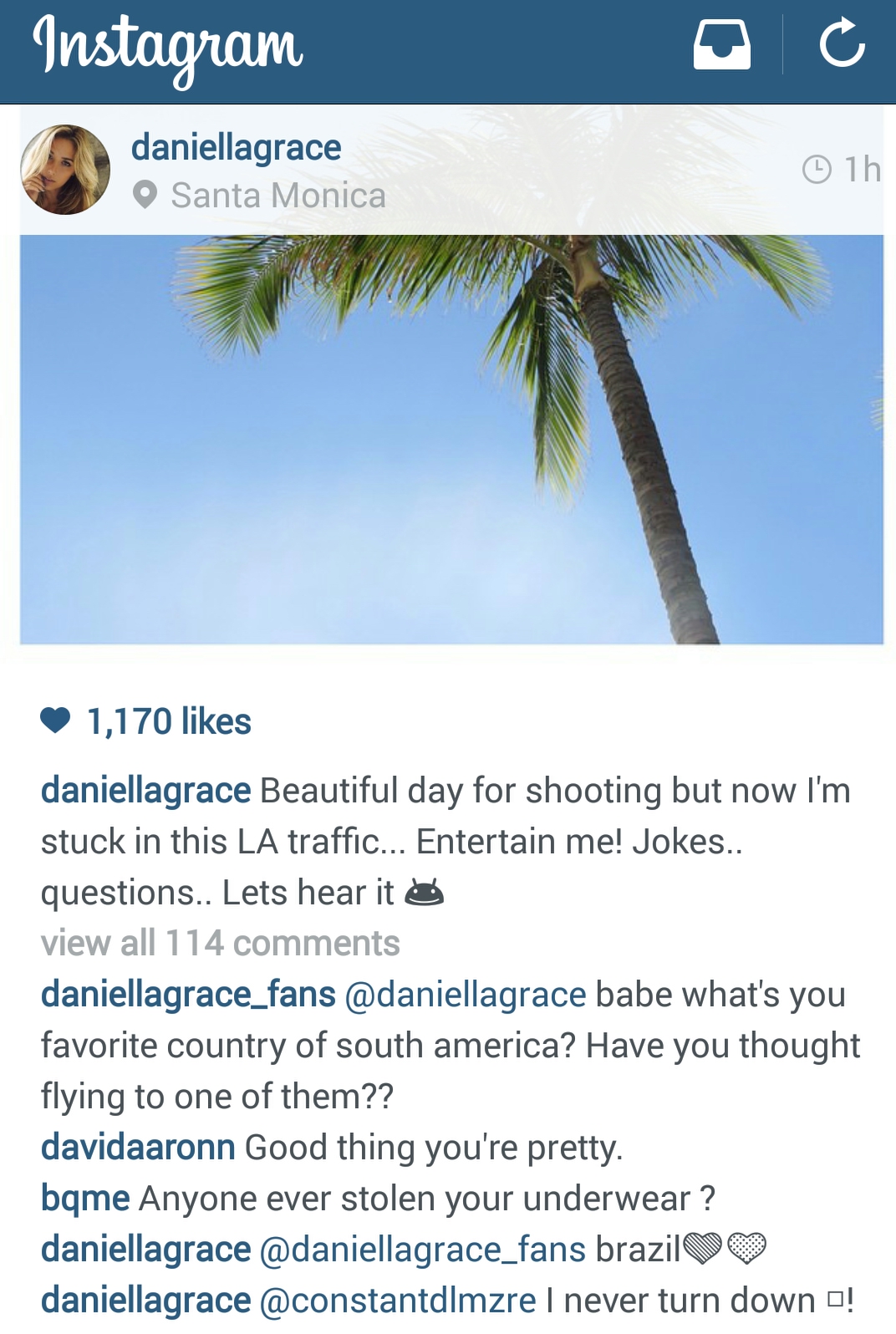Image resolution: width=896 pixels, height=1334 pixels.
Task: Refresh the Instagram feed
Action: click(x=842, y=44)
